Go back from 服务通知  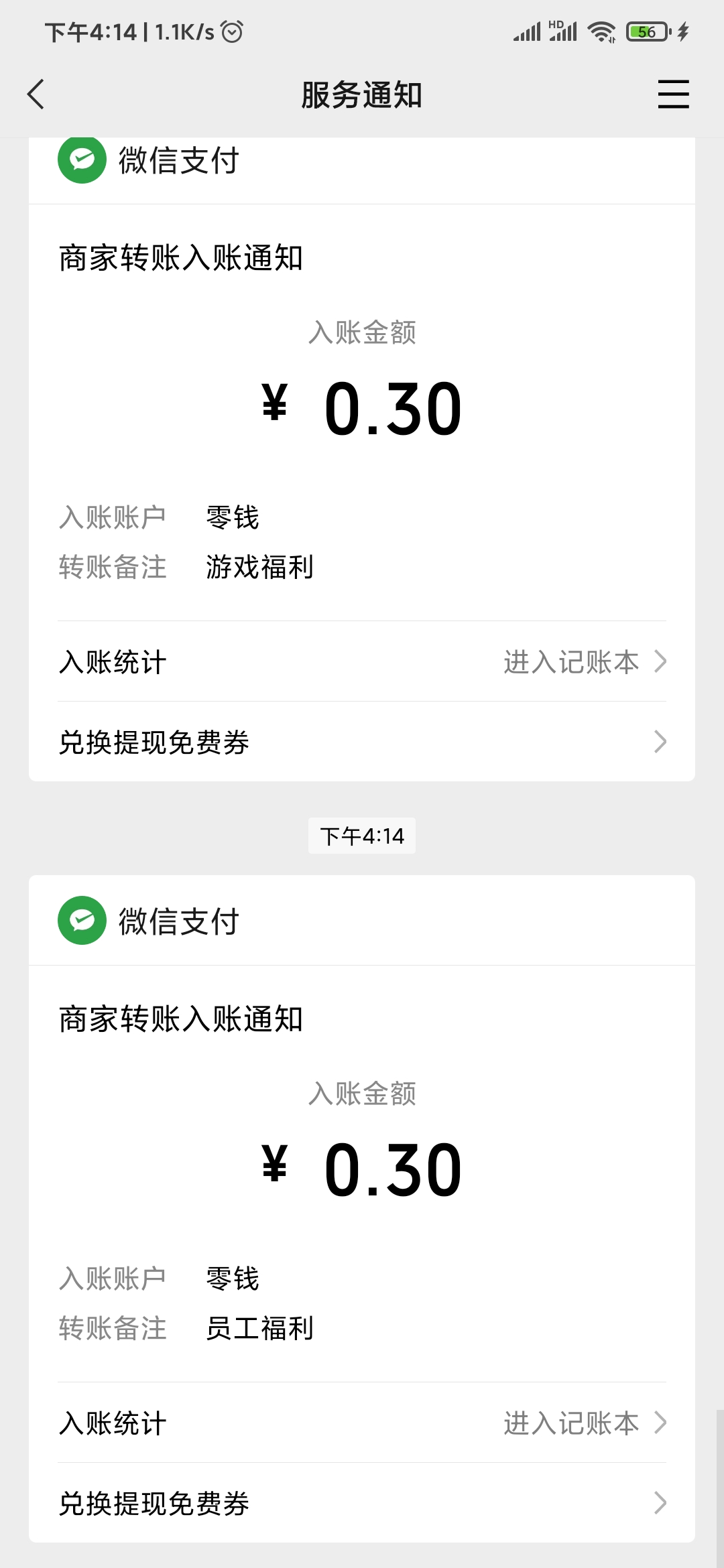click(x=36, y=94)
